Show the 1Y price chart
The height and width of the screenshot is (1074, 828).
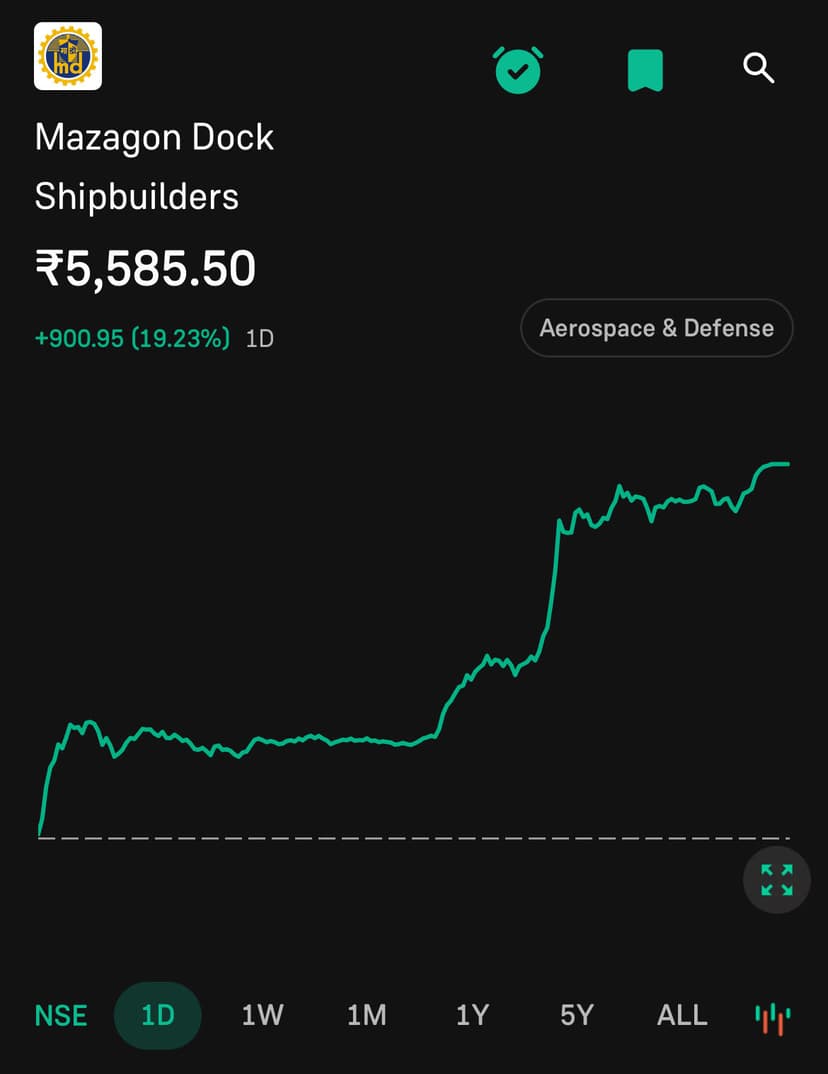[472, 1016]
